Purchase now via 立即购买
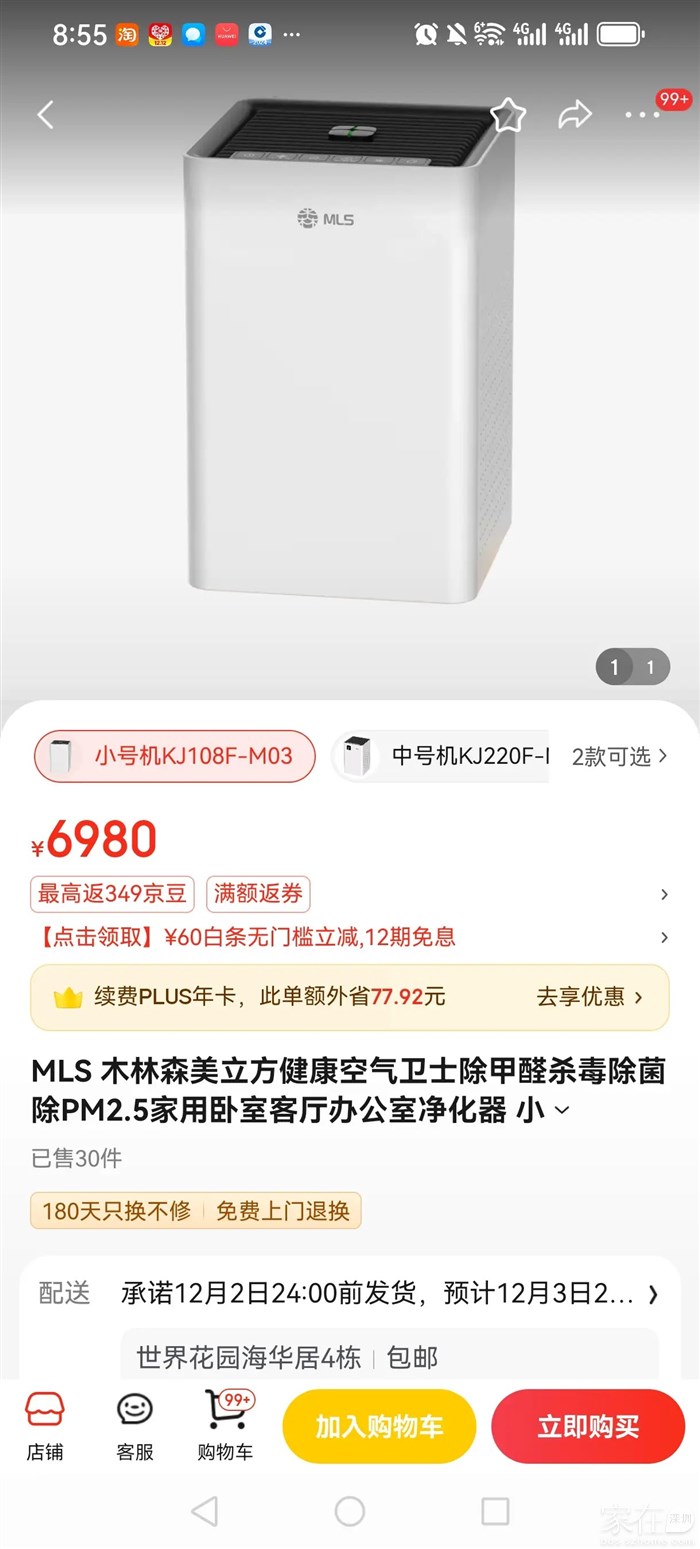 point(588,1427)
